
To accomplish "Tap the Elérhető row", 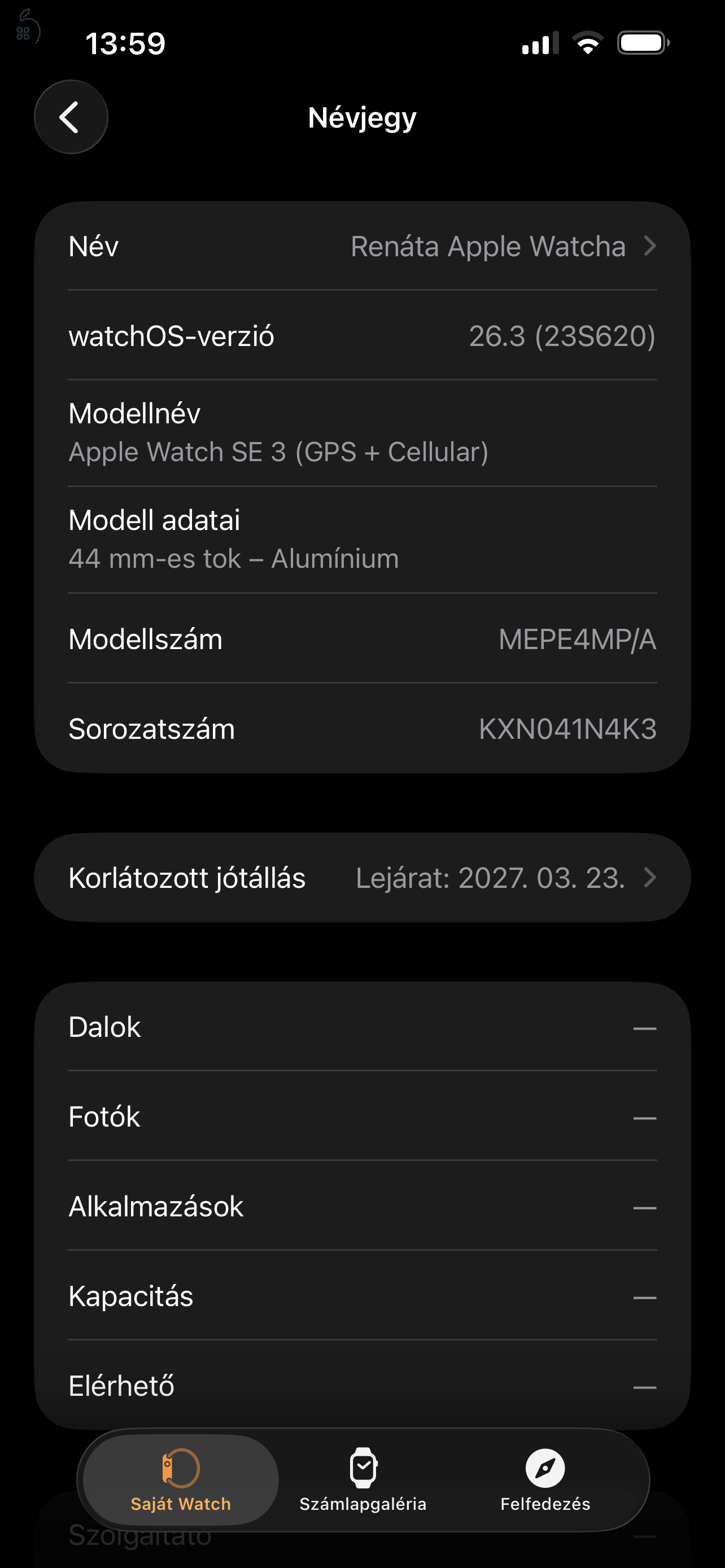I will coord(362,1386).
